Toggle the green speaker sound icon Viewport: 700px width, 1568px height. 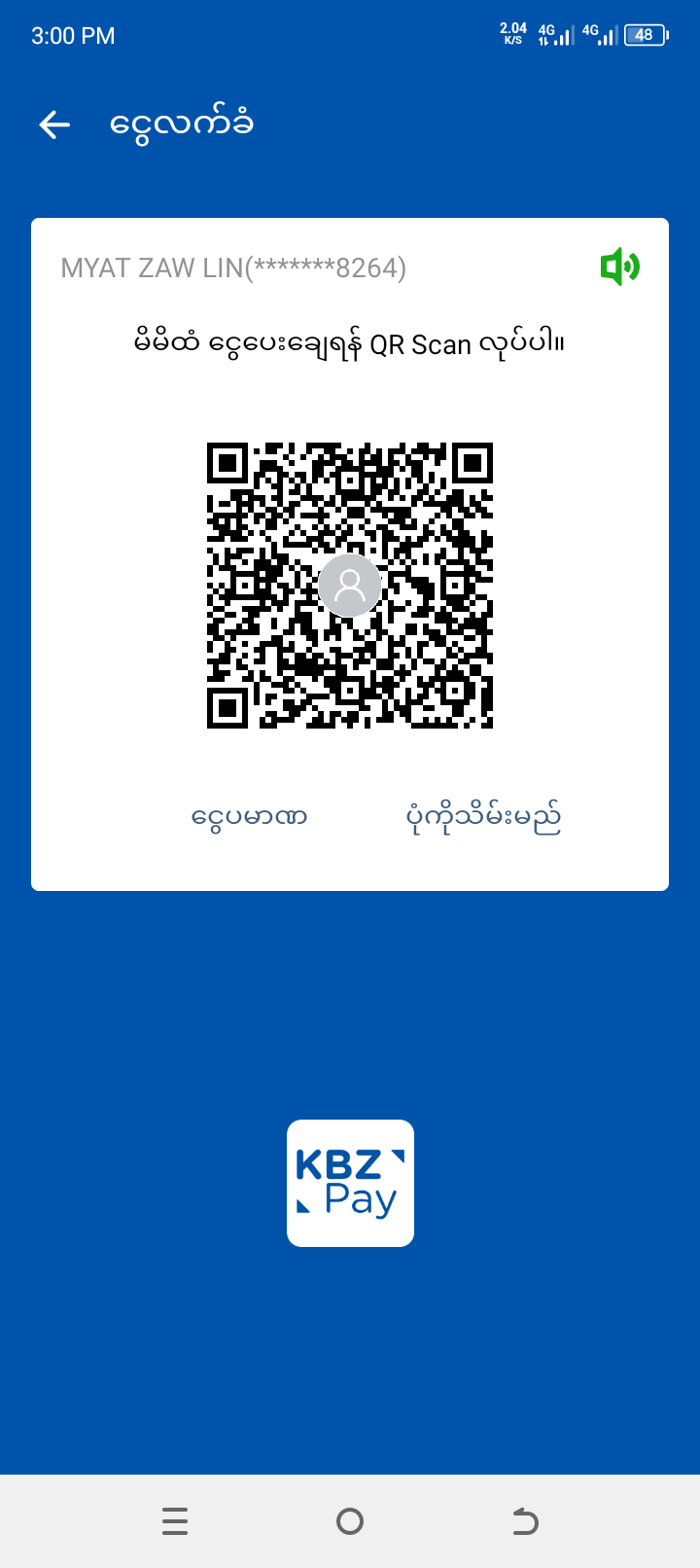pos(619,267)
